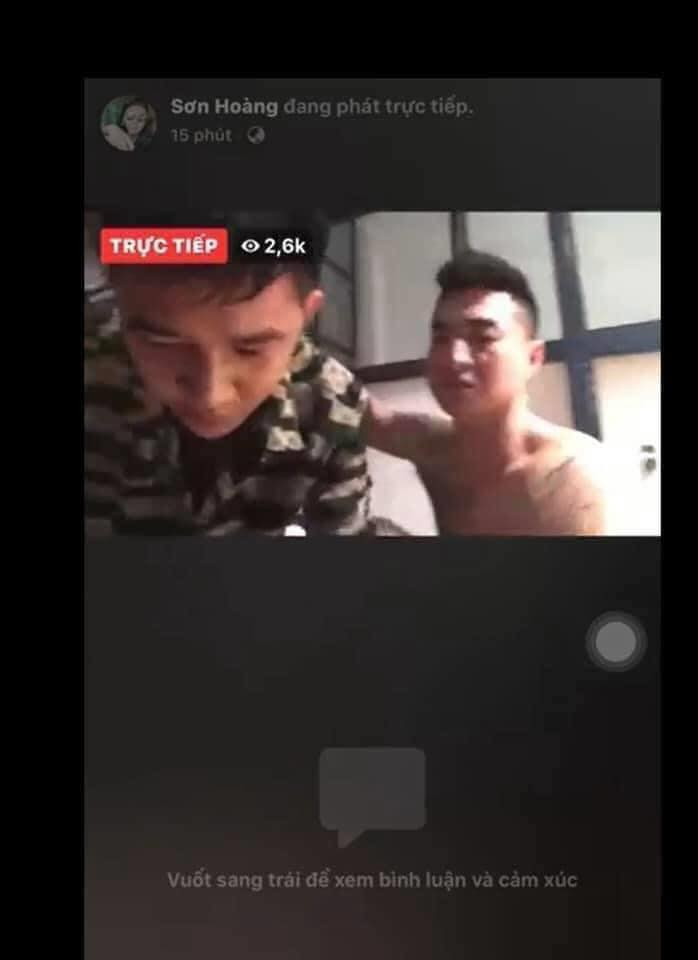
Task: Open Sơn Hoàng's profile picture
Action: tap(128, 123)
